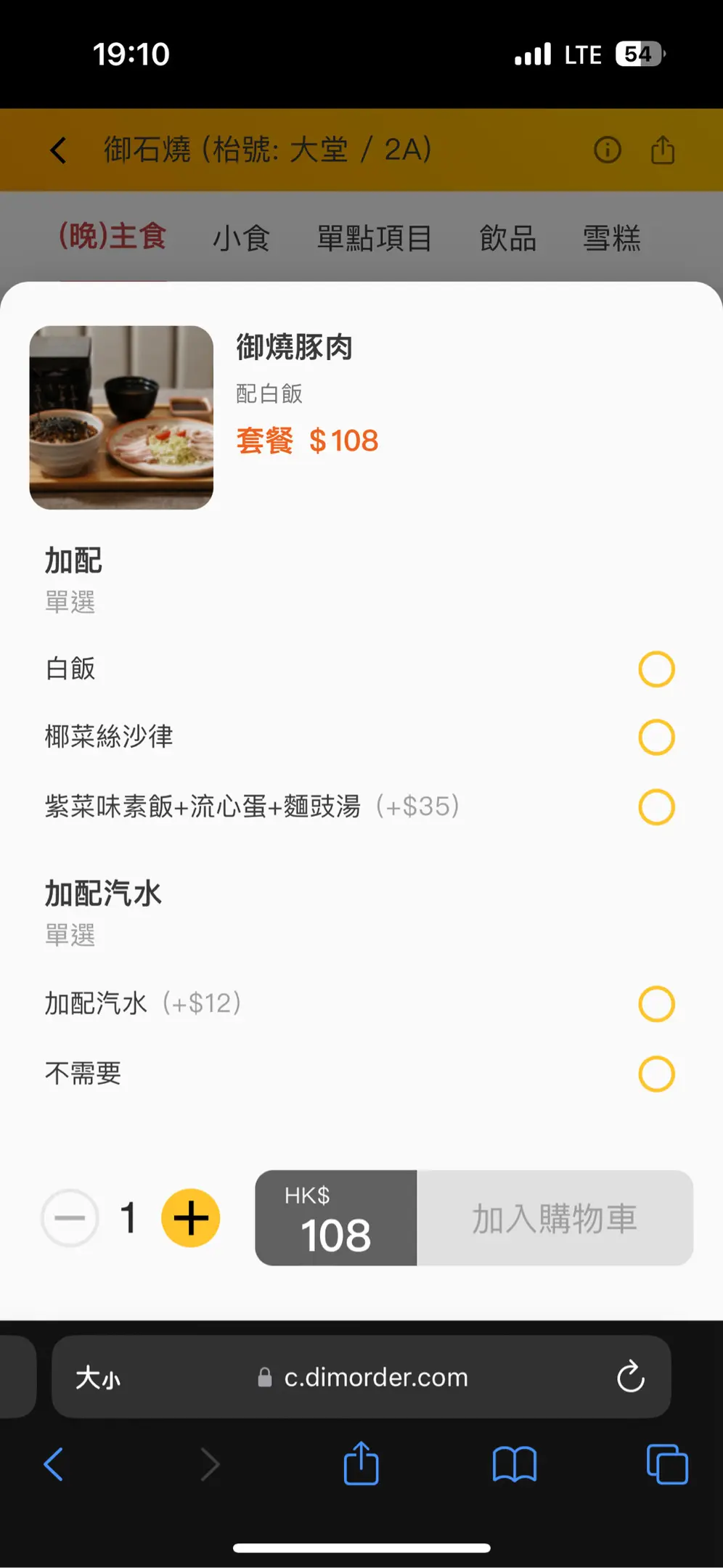The height and width of the screenshot is (1568, 723).
Task: Increase quantity with the yellow plus button
Action: 191,1218
